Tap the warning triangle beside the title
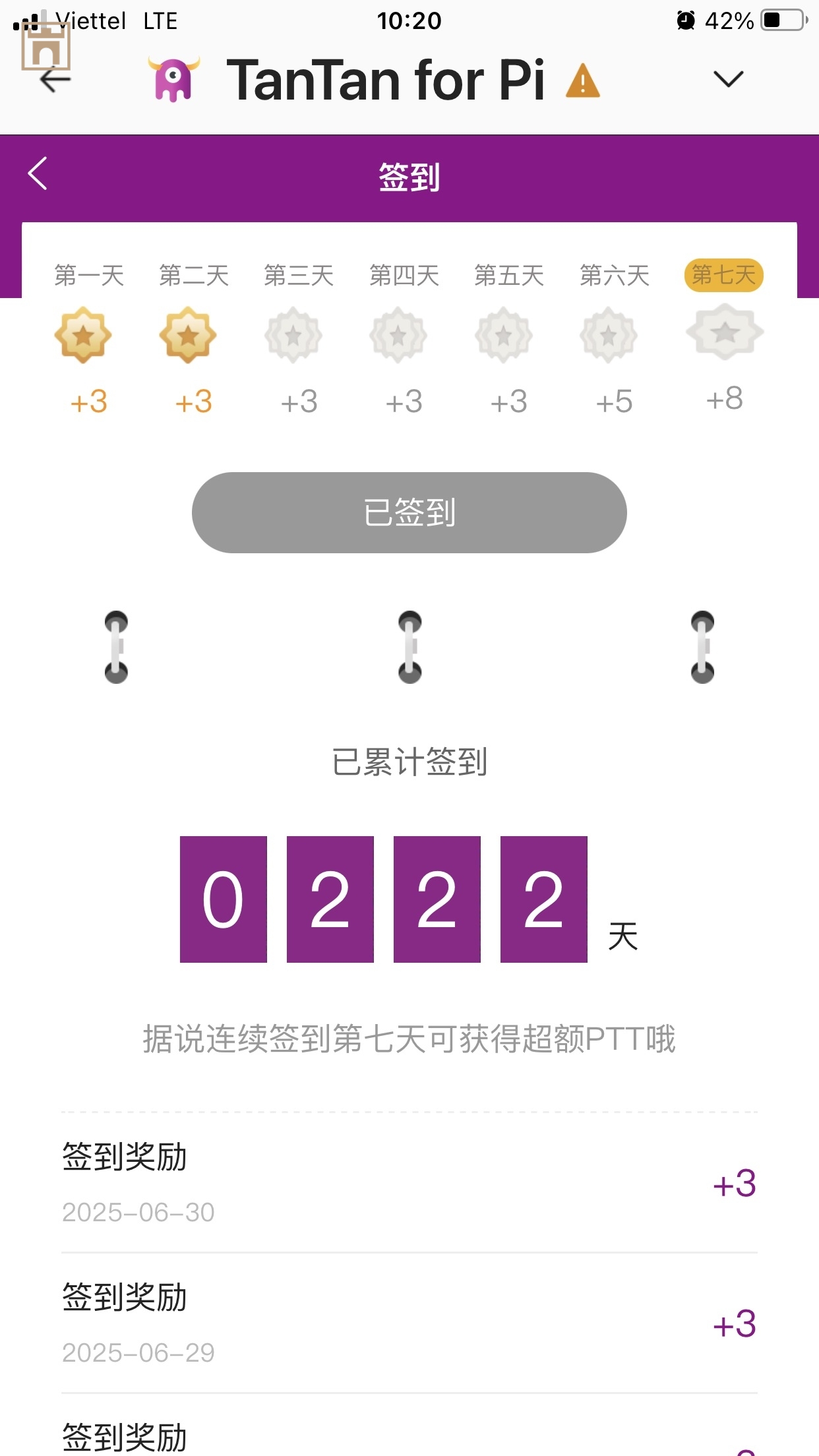 pos(582,82)
